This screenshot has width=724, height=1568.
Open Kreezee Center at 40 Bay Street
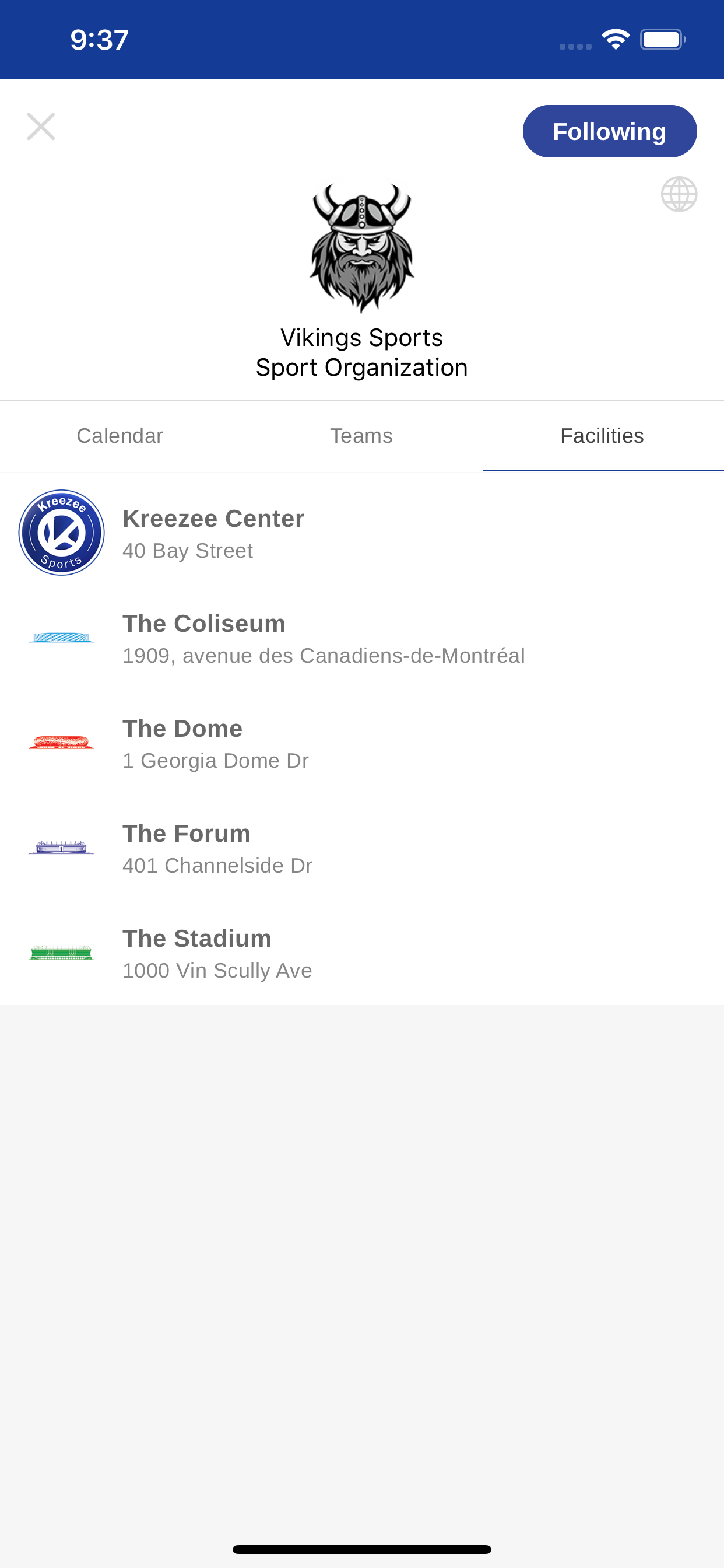tap(362, 533)
